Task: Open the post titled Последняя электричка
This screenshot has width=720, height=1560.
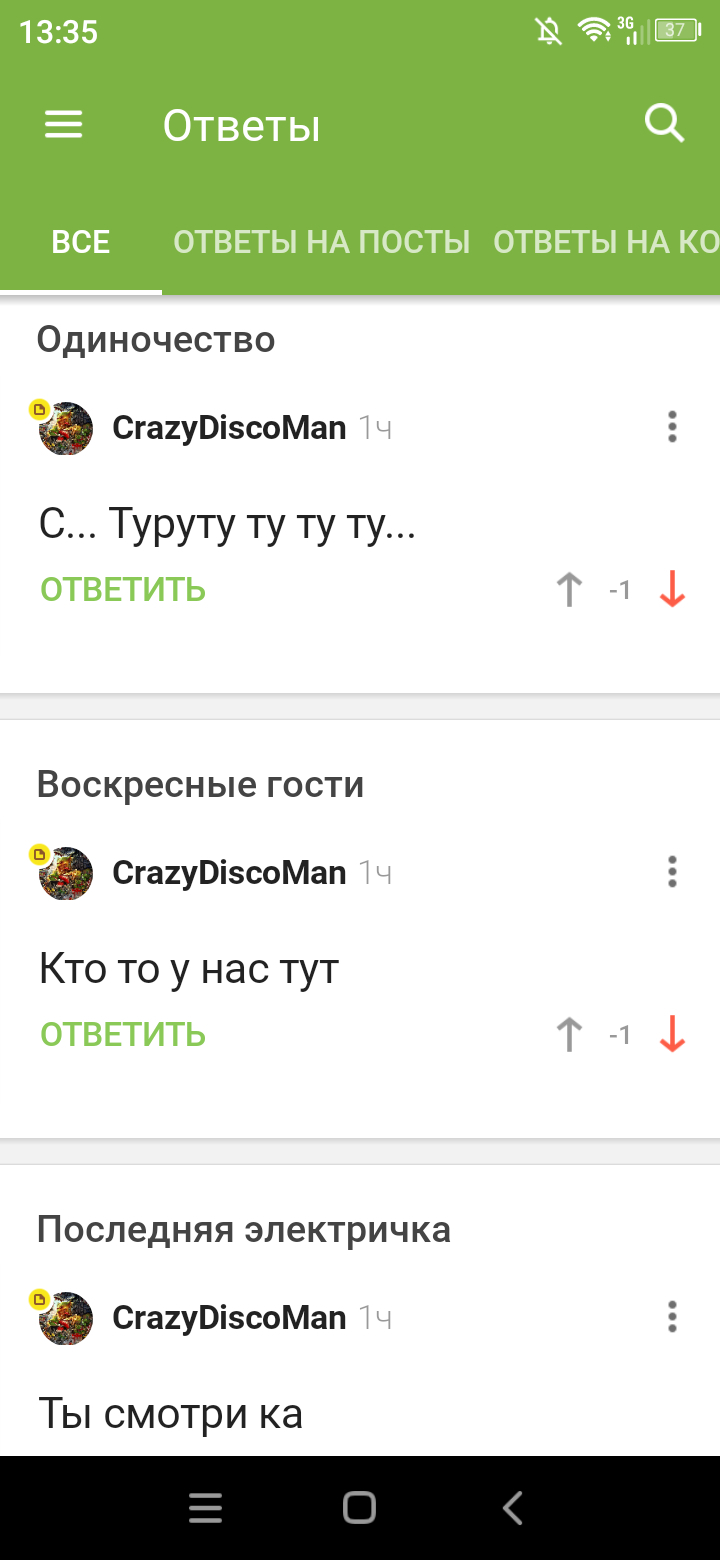Action: (x=244, y=1230)
